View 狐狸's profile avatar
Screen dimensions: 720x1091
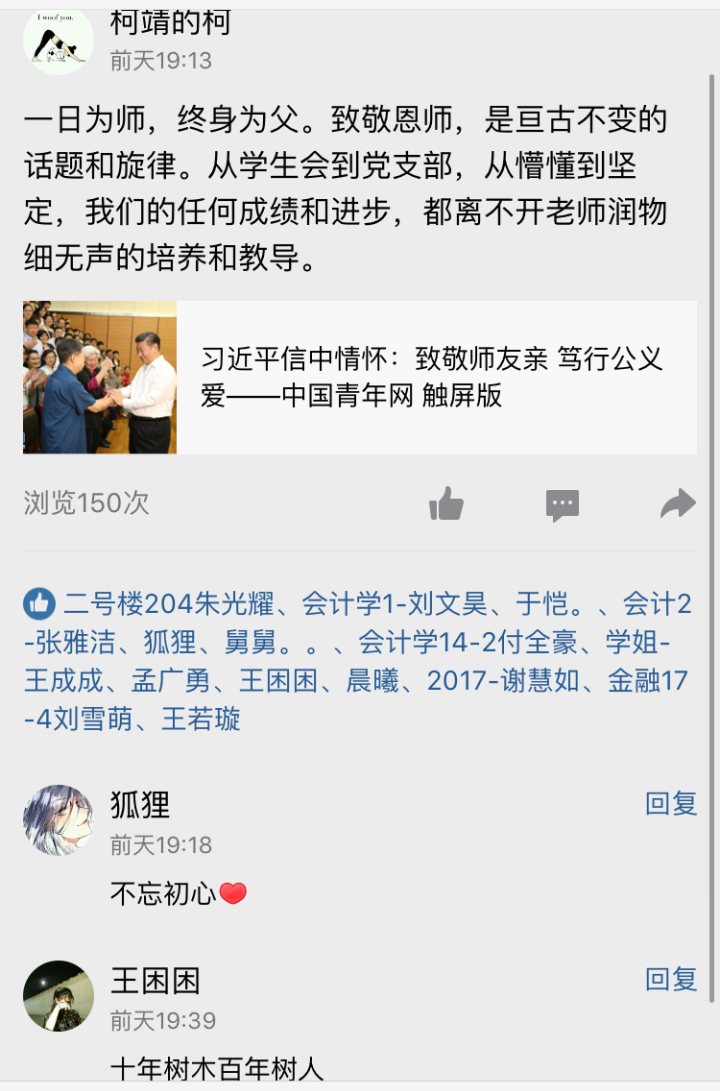click(x=58, y=820)
